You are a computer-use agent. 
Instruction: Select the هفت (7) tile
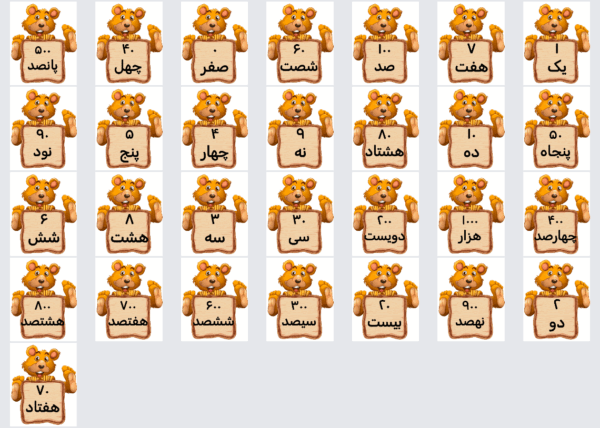coord(471,43)
